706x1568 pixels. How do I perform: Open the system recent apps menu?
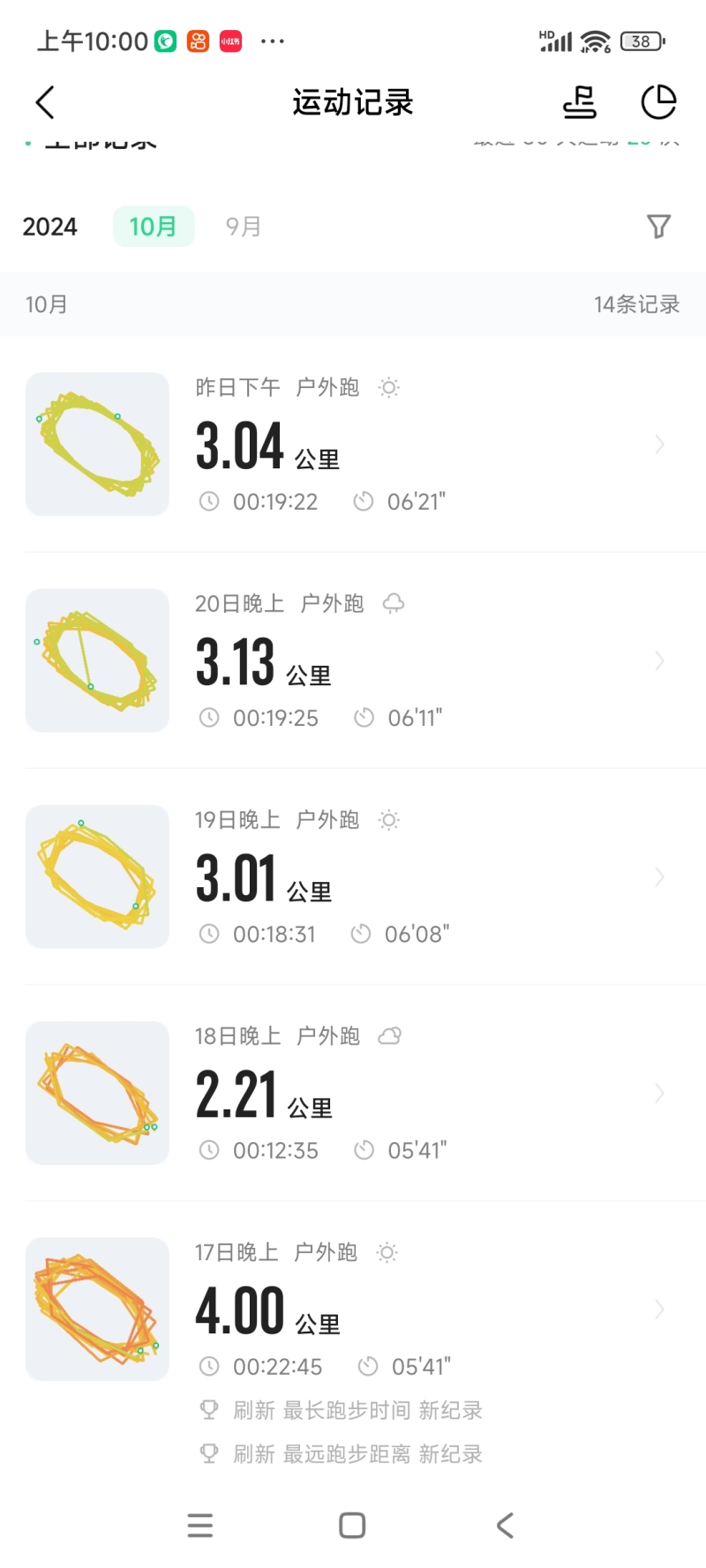(x=200, y=1526)
